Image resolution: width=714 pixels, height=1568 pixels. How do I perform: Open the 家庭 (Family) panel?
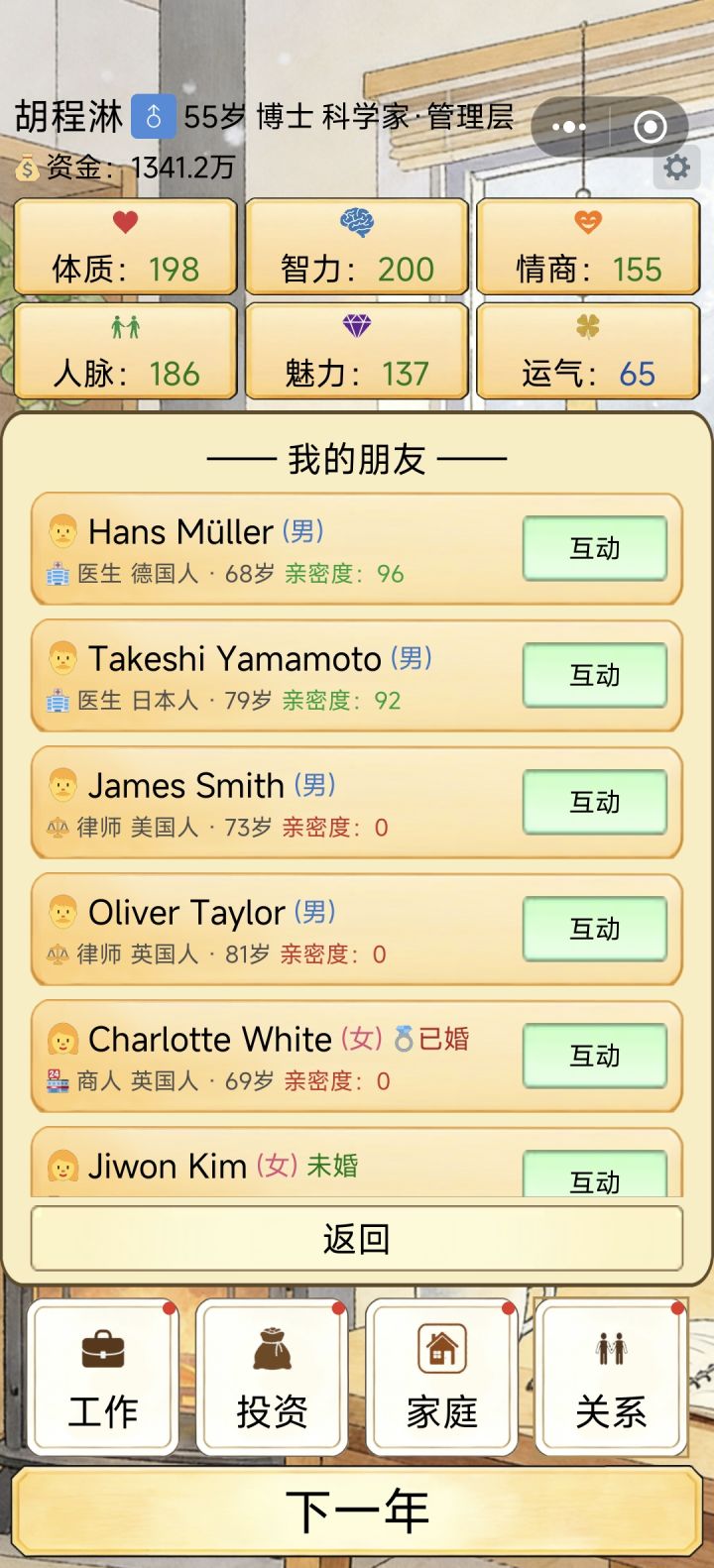tap(440, 1380)
